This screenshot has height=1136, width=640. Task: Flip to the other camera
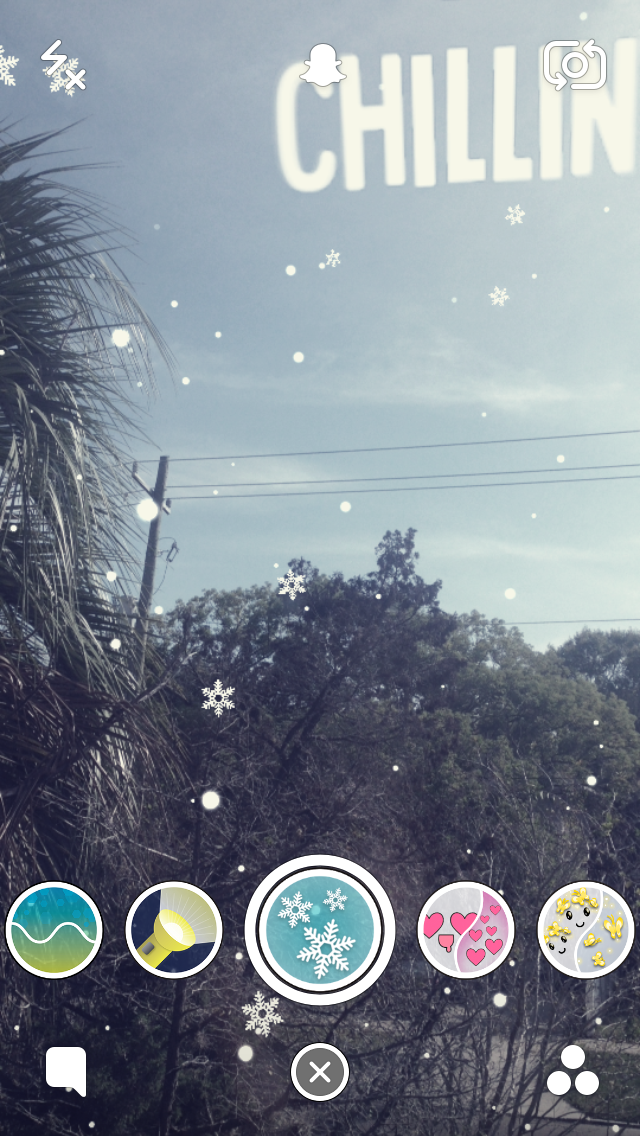pos(574,65)
